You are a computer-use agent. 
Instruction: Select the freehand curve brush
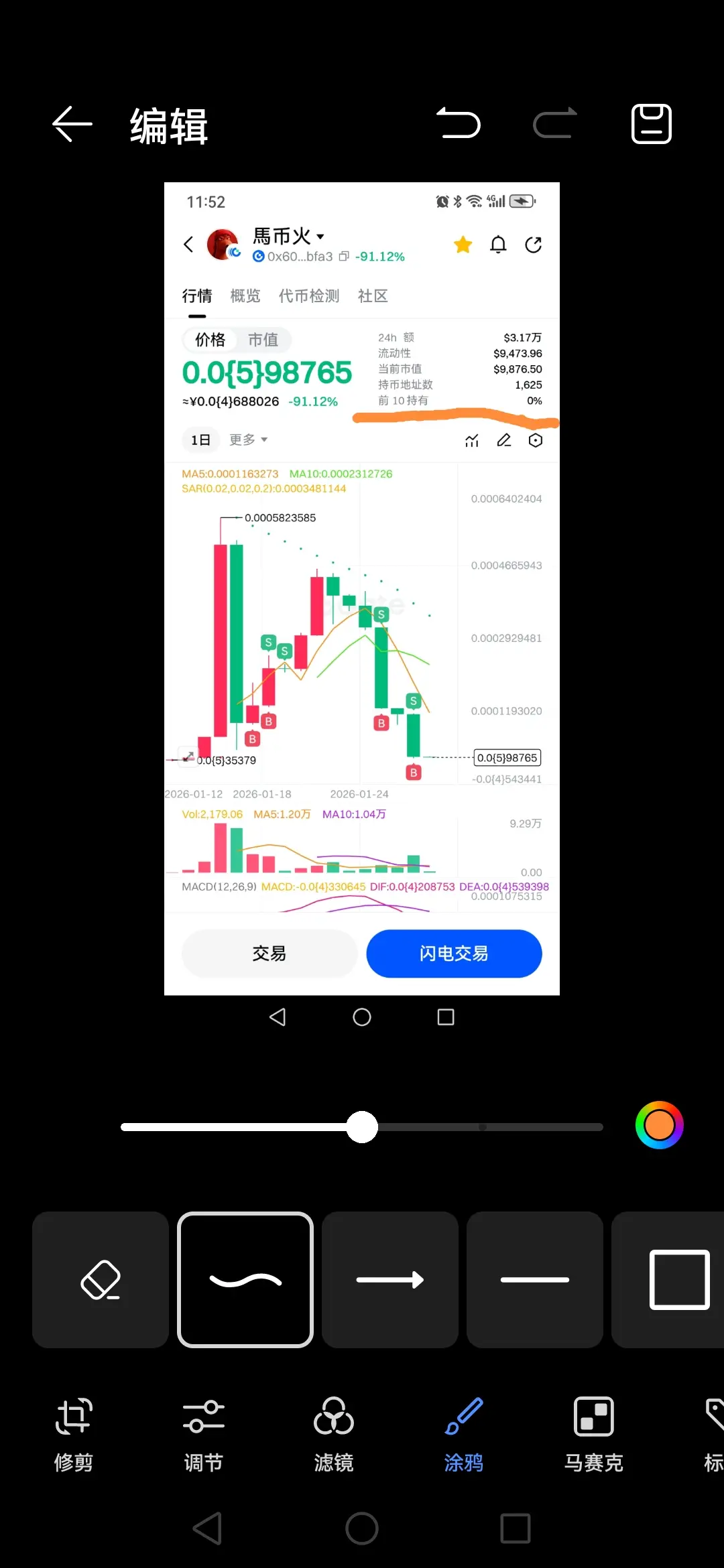(x=245, y=1280)
